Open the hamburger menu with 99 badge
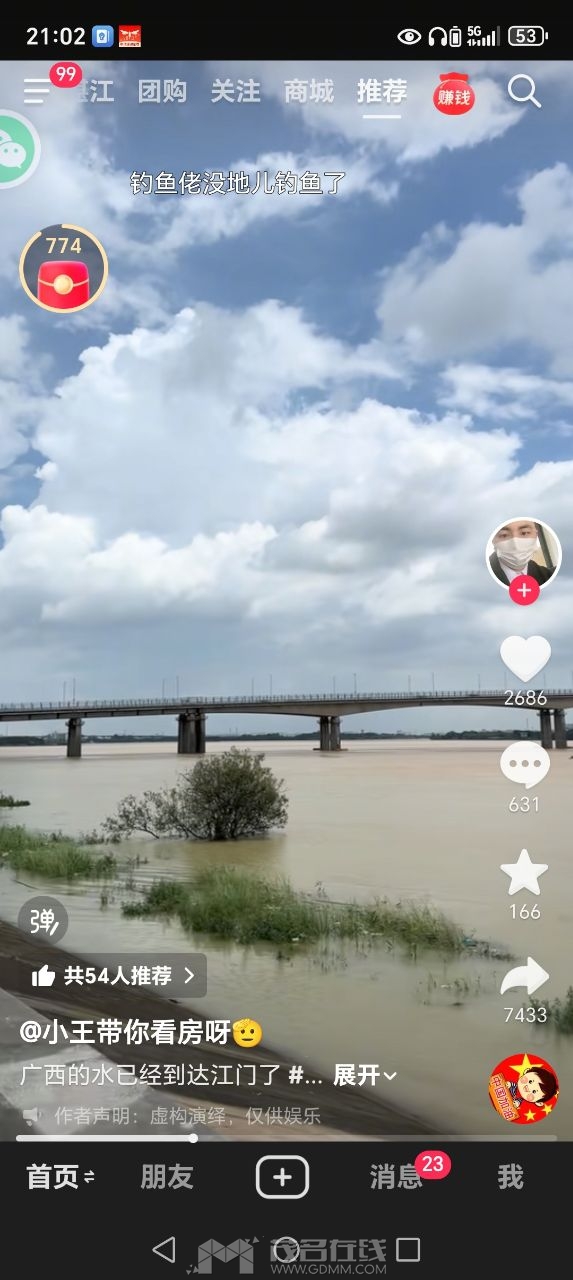Viewport: 573px width, 1280px height. (x=40, y=90)
